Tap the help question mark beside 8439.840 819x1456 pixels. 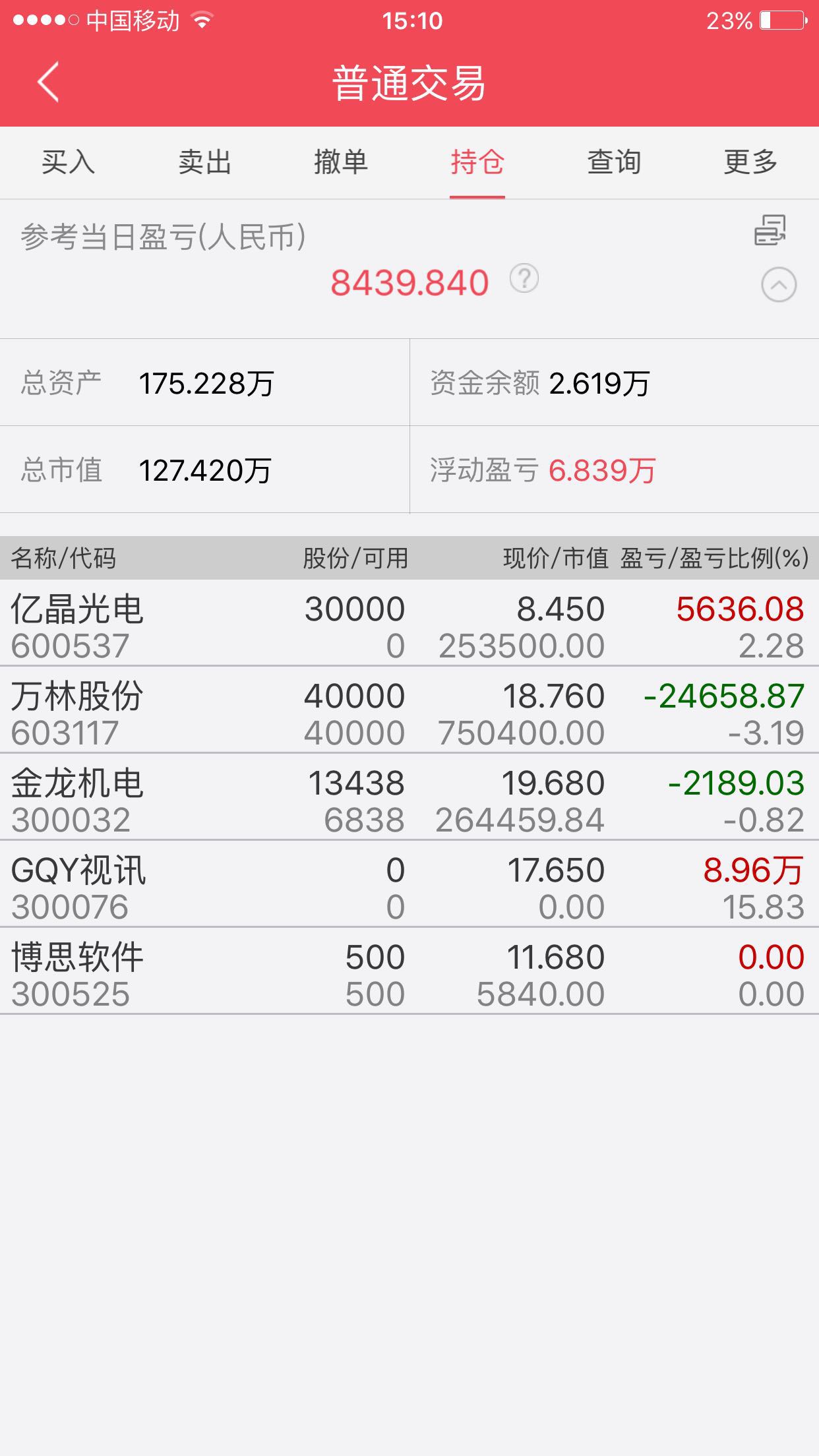(x=524, y=280)
